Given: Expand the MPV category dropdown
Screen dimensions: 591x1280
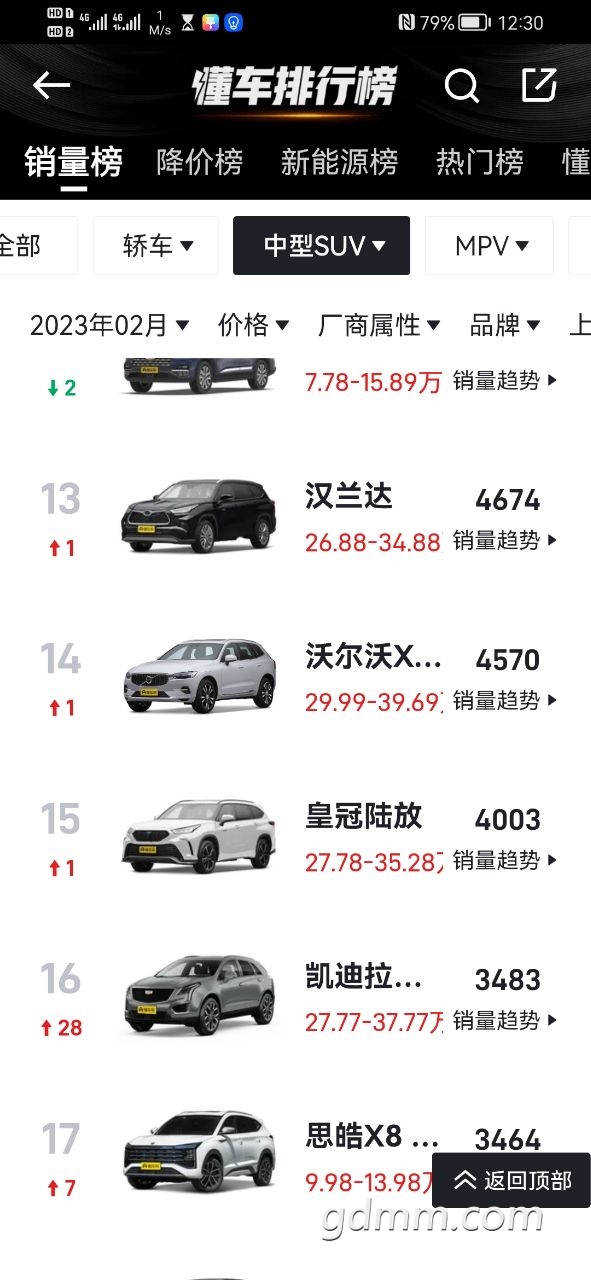Looking at the screenshot, I should 489,246.
